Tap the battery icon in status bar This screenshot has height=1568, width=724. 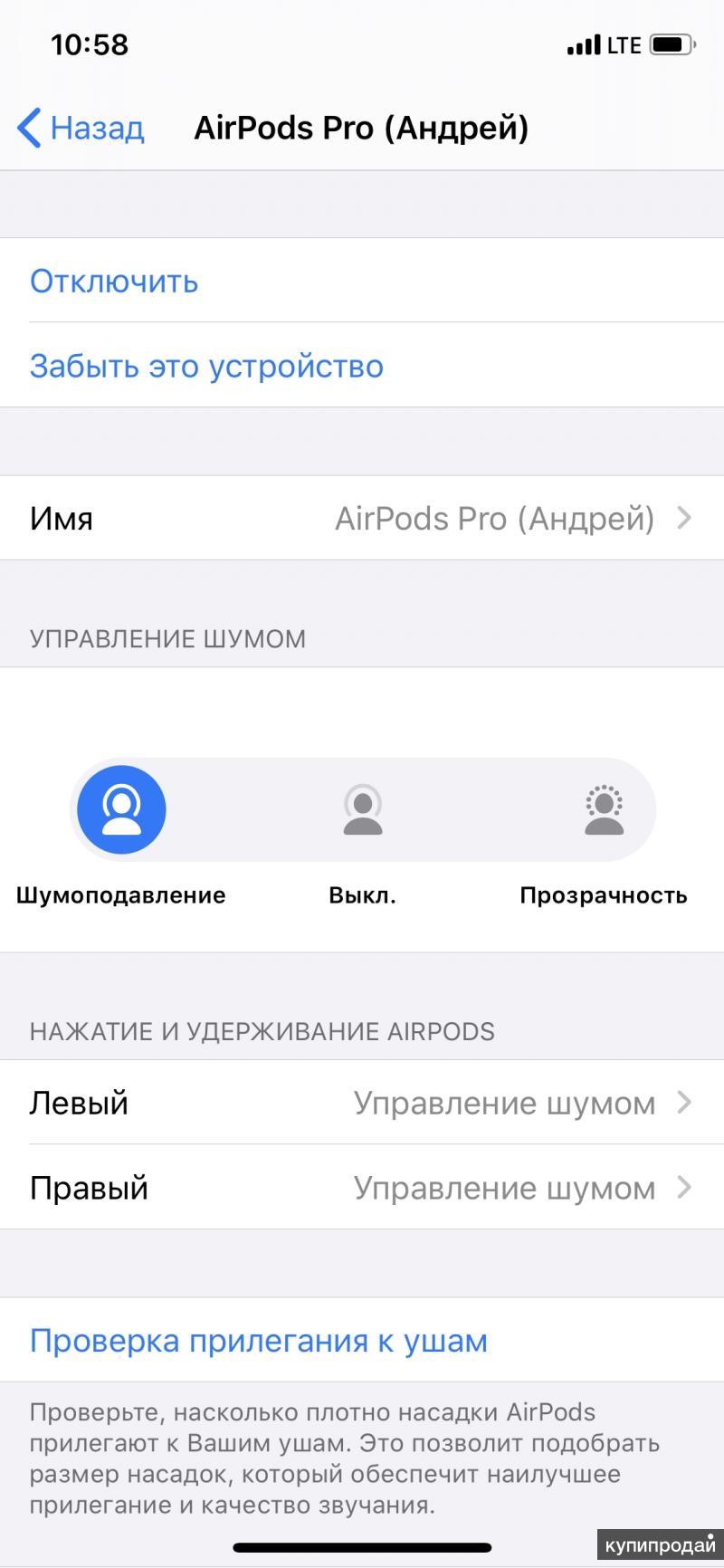pyautogui.click(x=672, y=43)
